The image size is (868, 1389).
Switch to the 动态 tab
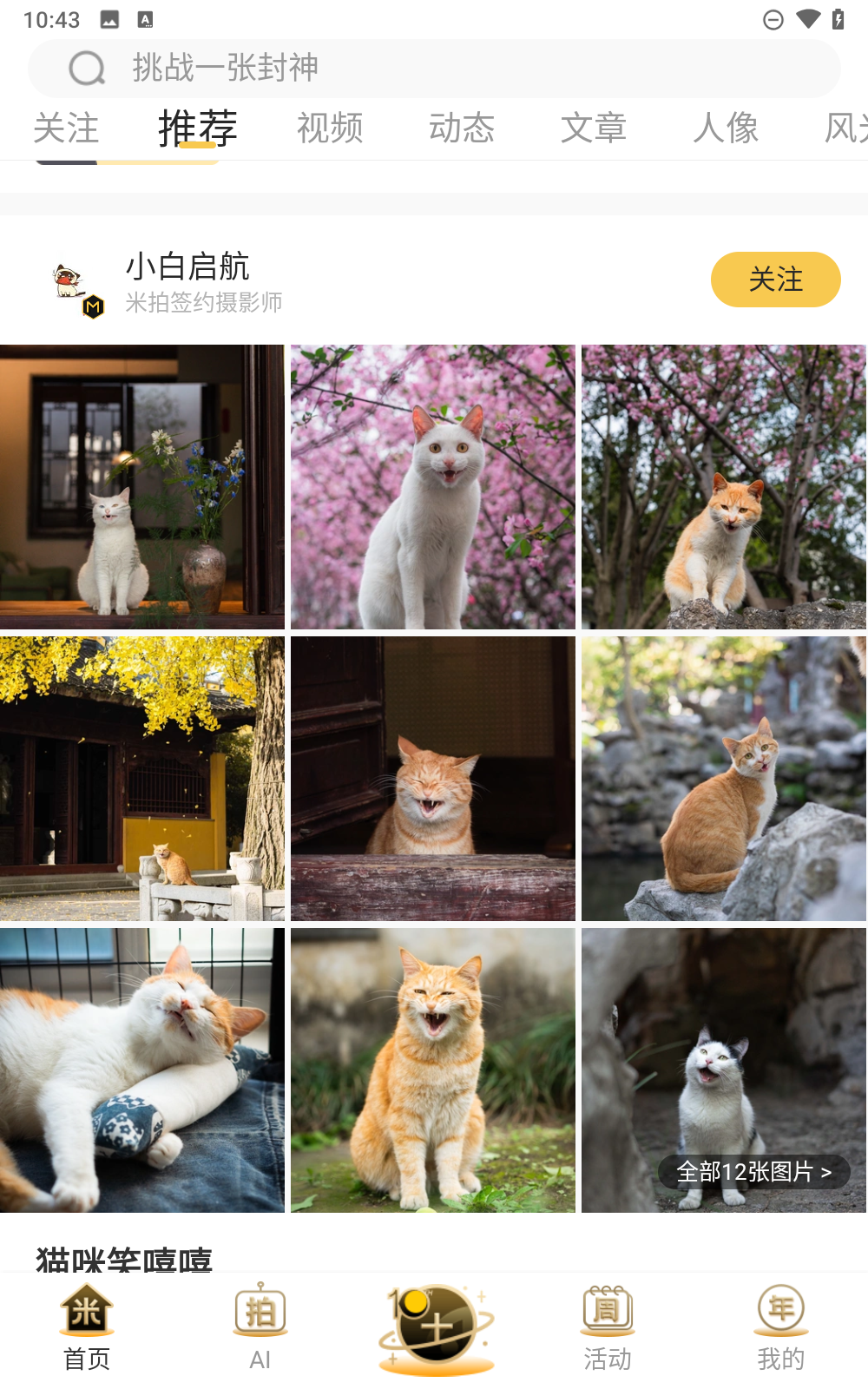(x=462, y=128)
